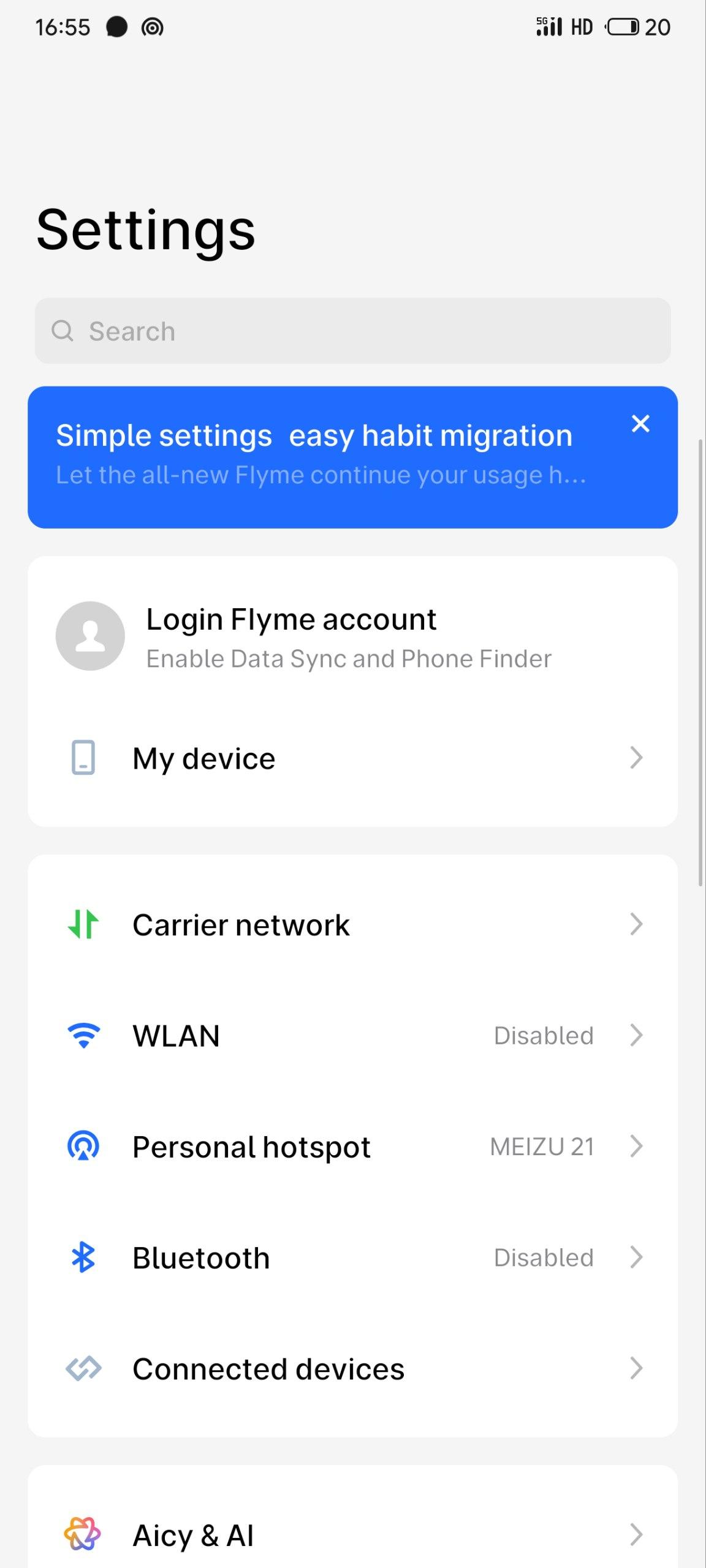Dismiss the Simple settings banner
Screen dimensions: 706x1568
coord(640,423)
